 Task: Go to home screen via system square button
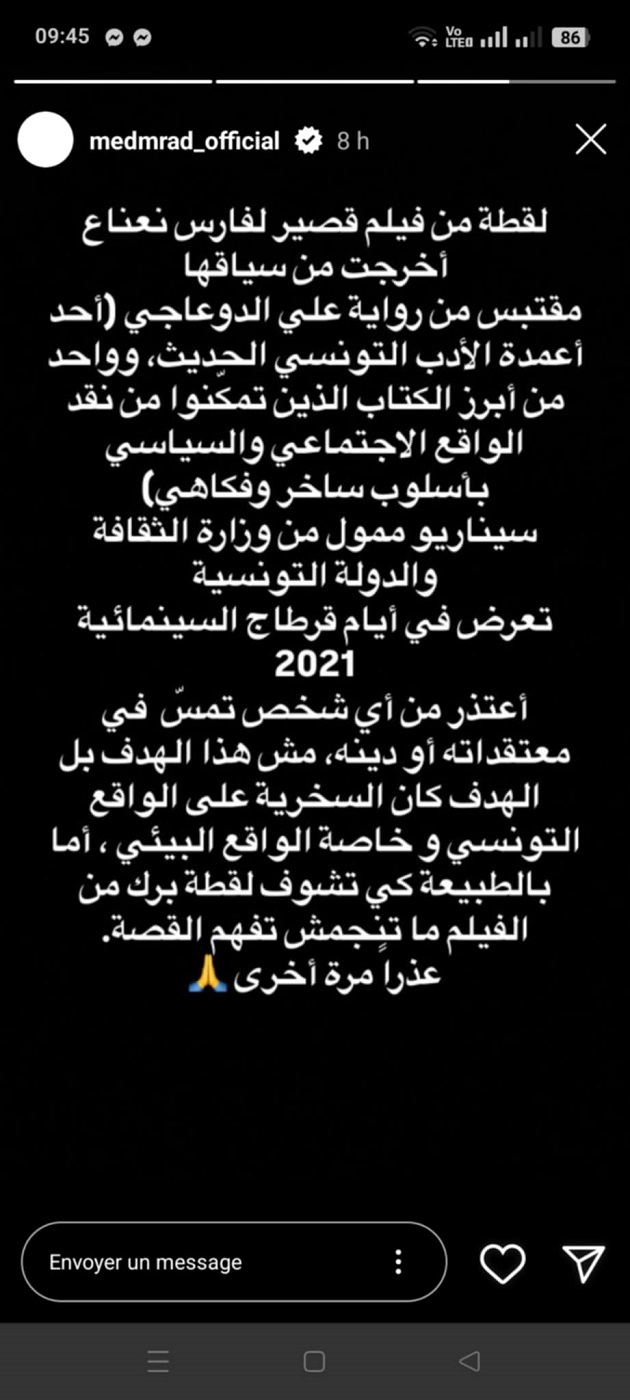tap(314, 1361)
